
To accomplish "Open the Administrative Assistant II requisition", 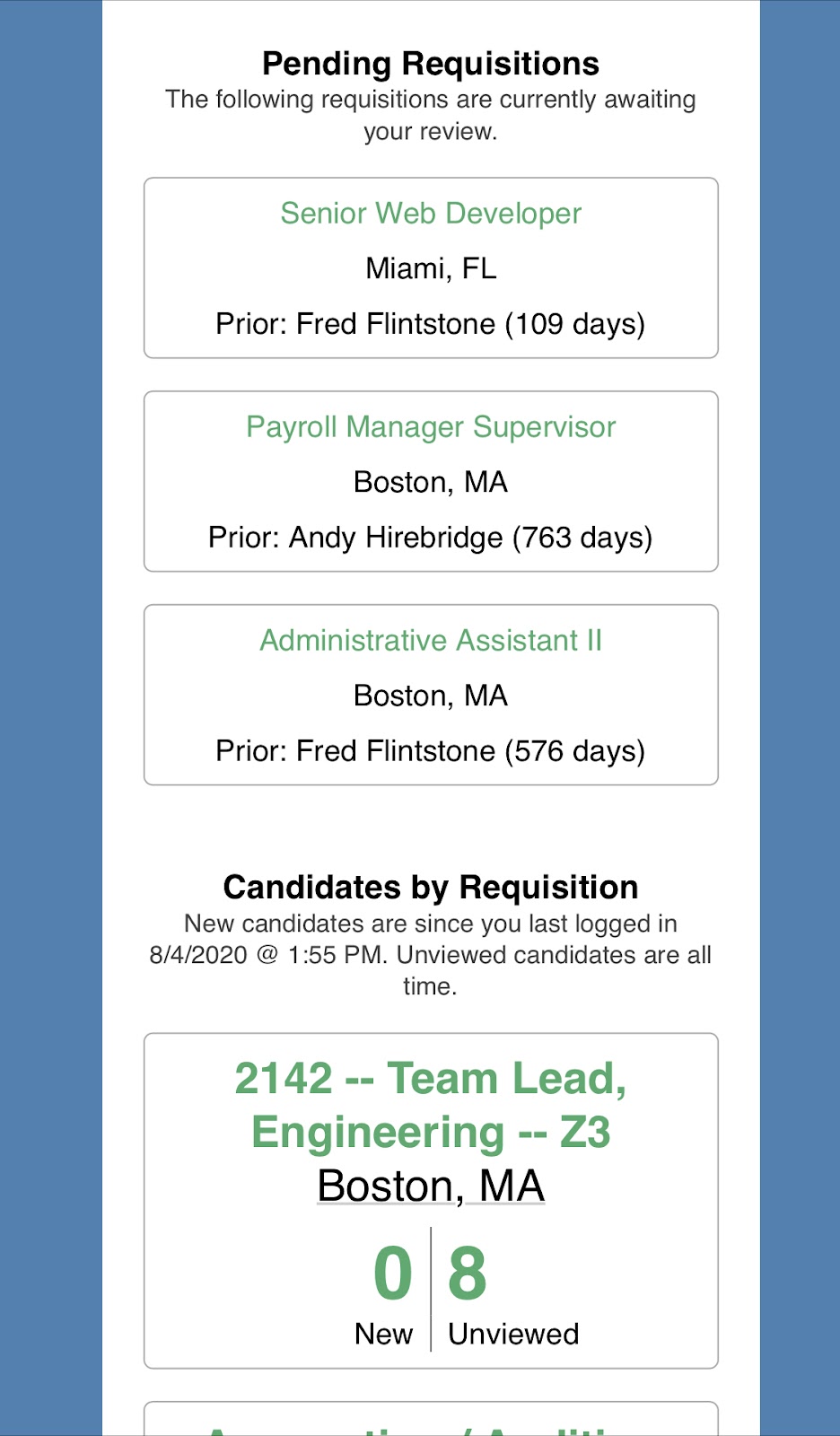I will [x=431, y=641].
